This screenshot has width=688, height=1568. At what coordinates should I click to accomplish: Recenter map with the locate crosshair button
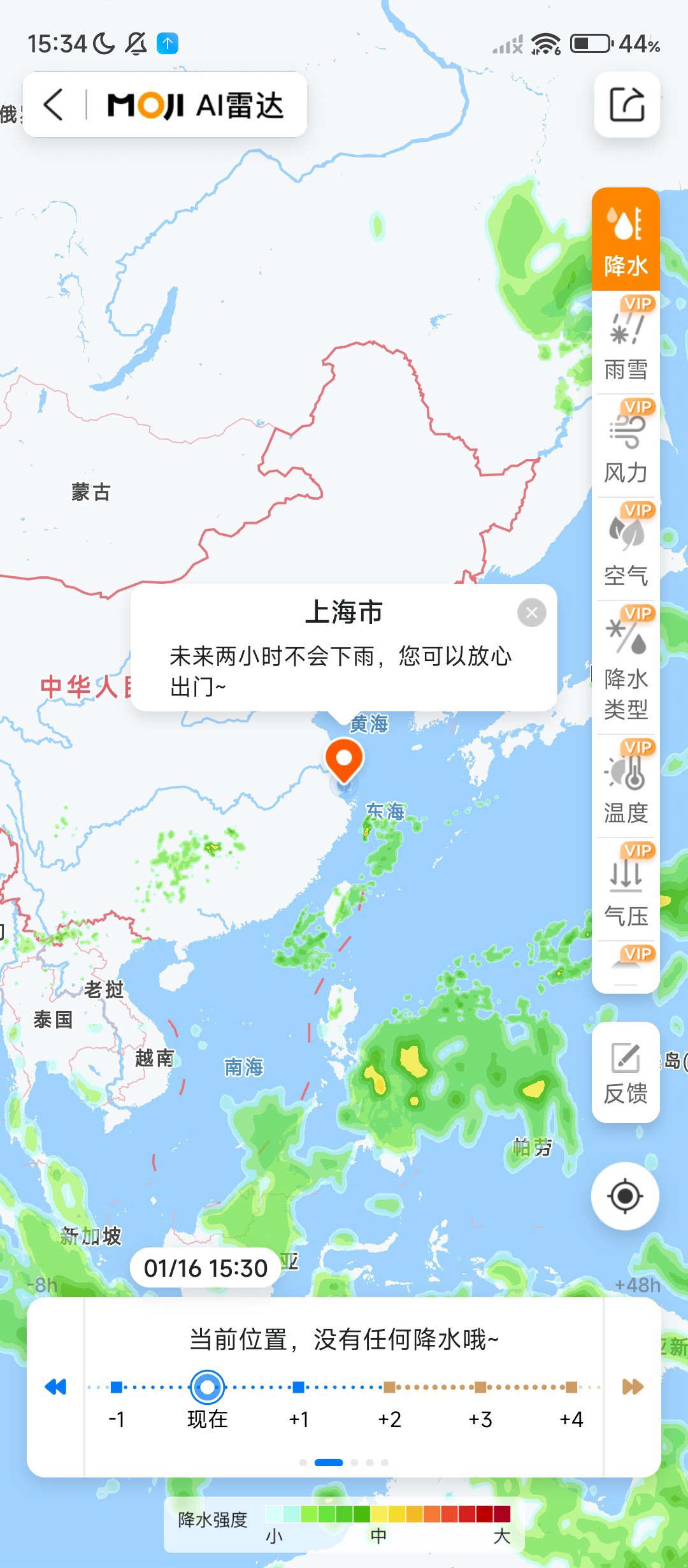[626, 1197]
